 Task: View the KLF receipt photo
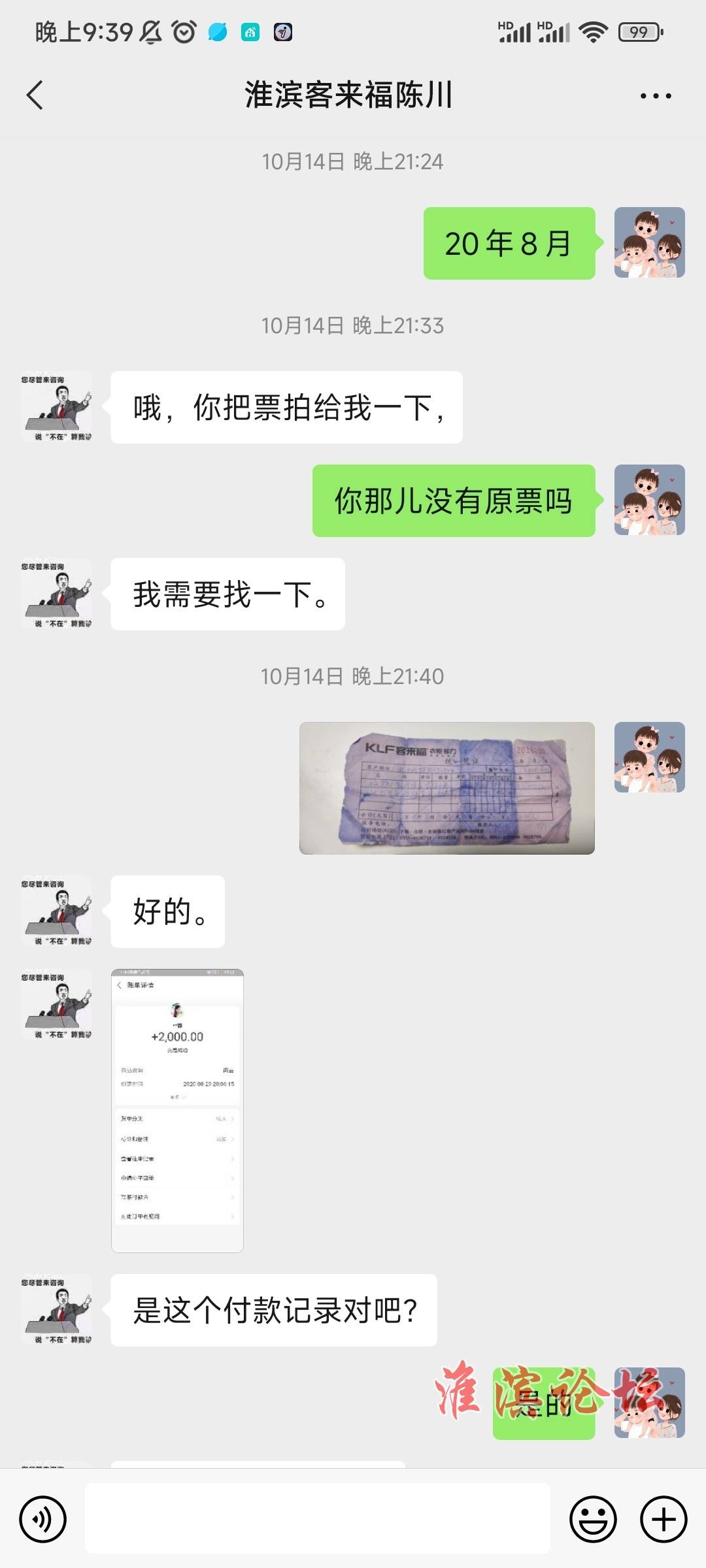click(x=447, y=788)
